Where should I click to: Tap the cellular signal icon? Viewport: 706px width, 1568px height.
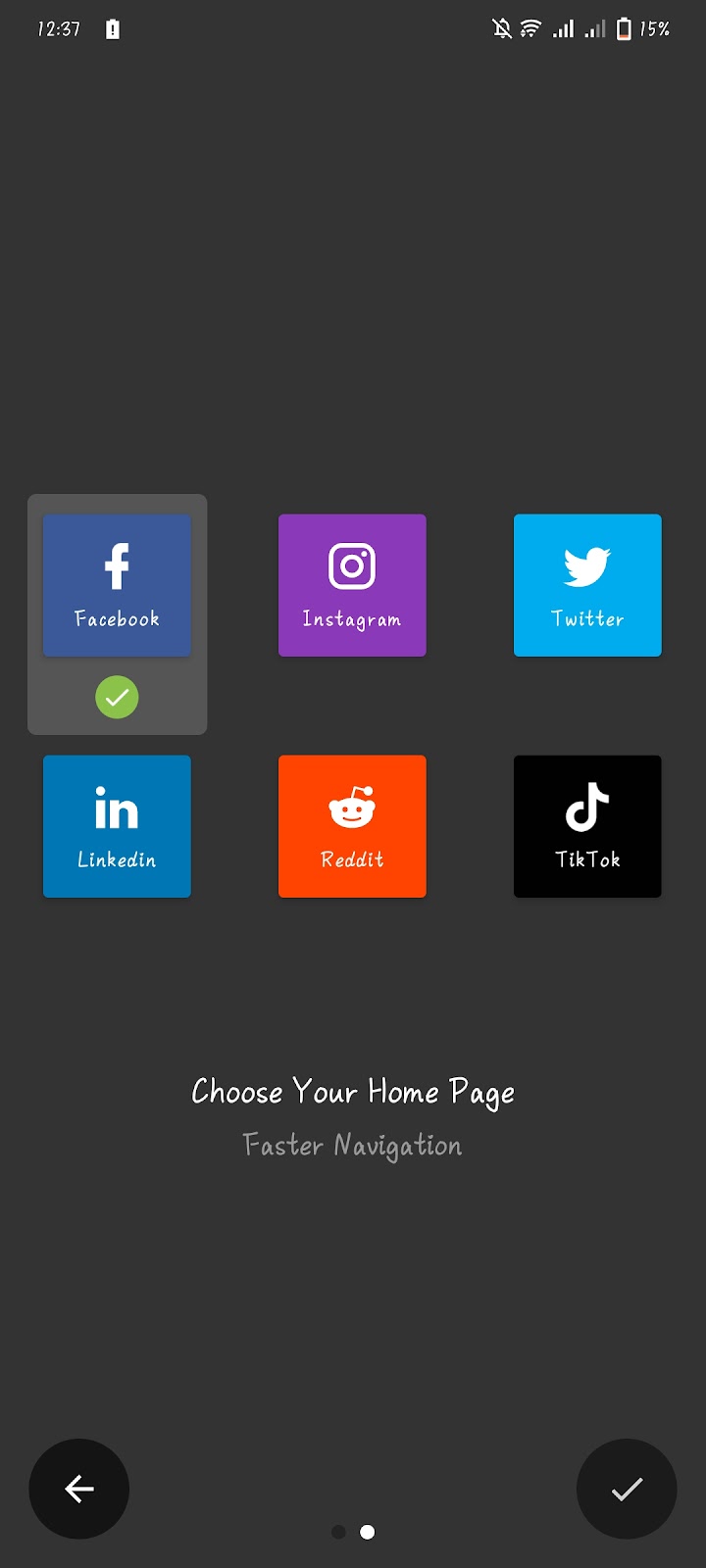[x=564, y=28]
